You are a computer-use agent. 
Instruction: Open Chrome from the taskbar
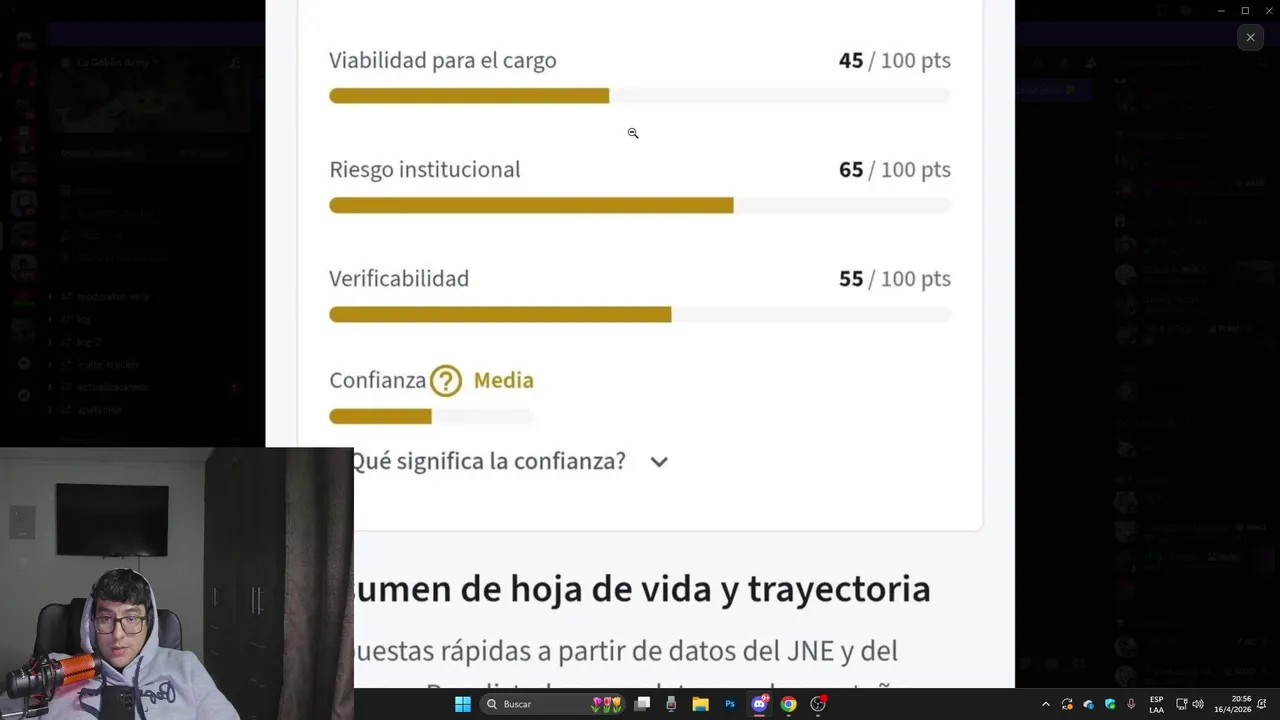pyautogui.click(x=788, y=704)
